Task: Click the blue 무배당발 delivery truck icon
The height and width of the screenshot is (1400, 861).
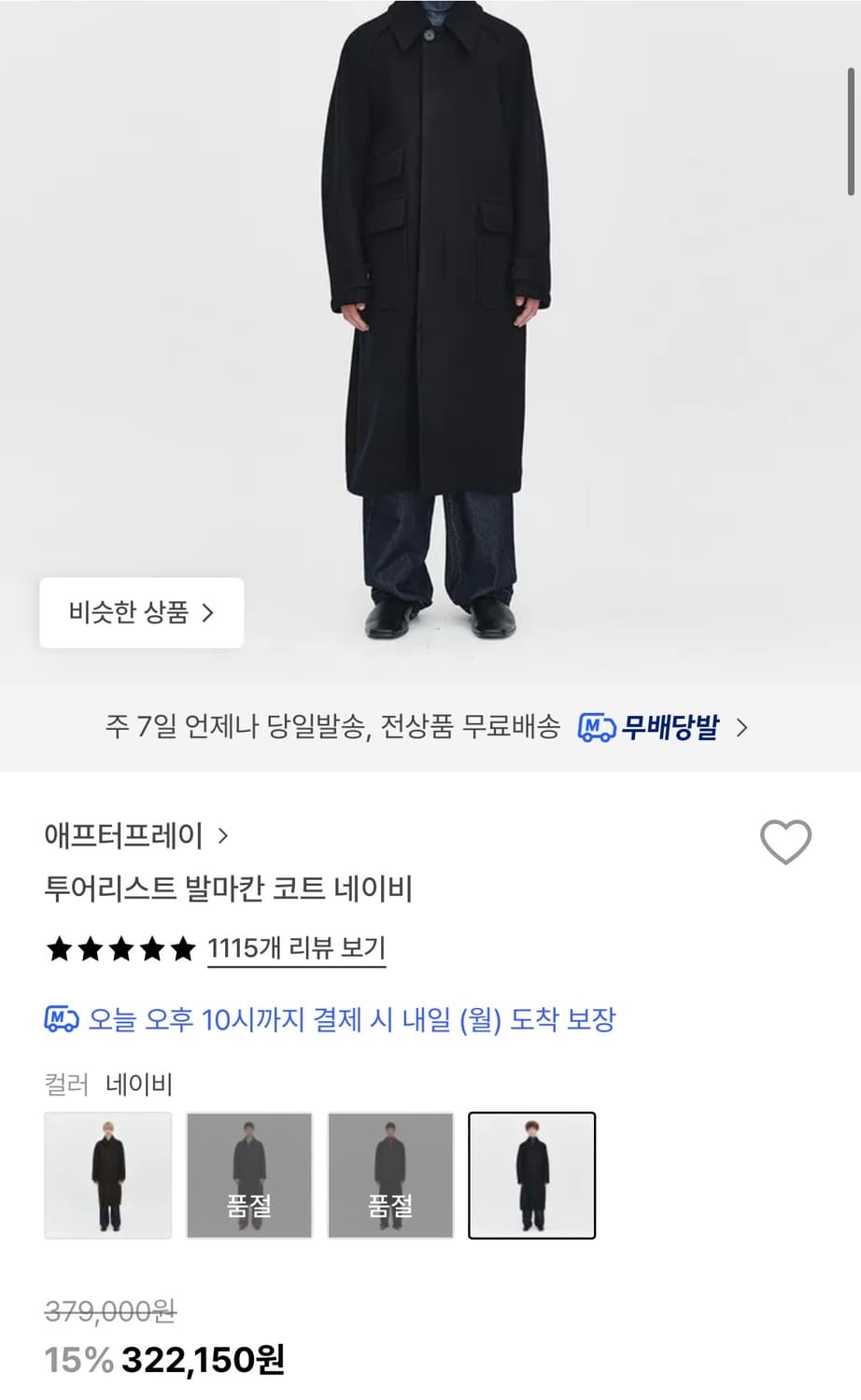Action: [598, 727]
